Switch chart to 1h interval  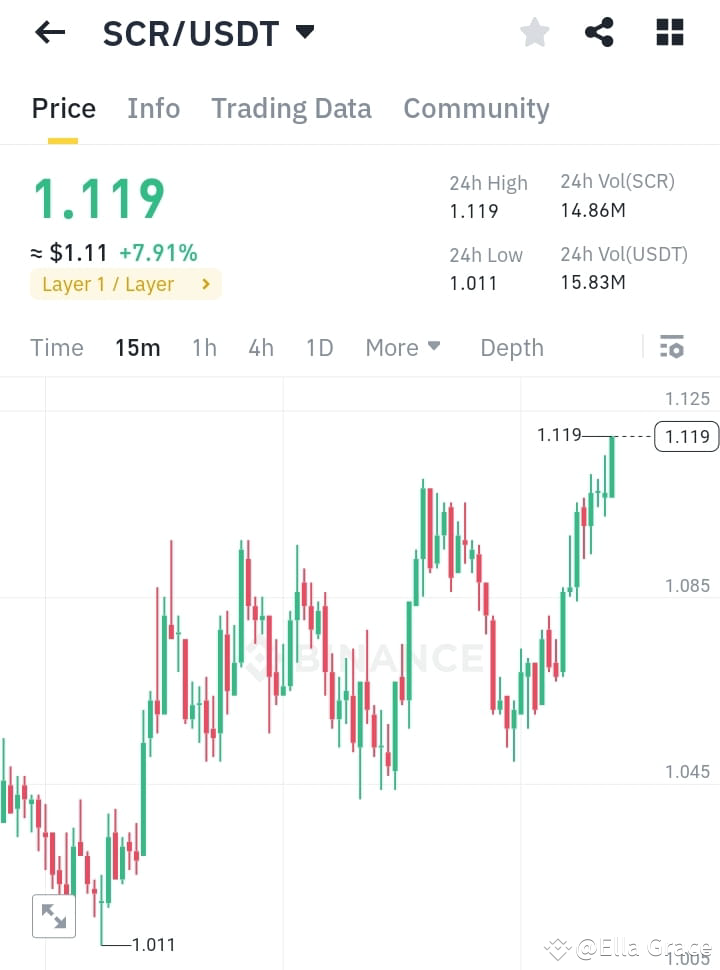[204, 347]
